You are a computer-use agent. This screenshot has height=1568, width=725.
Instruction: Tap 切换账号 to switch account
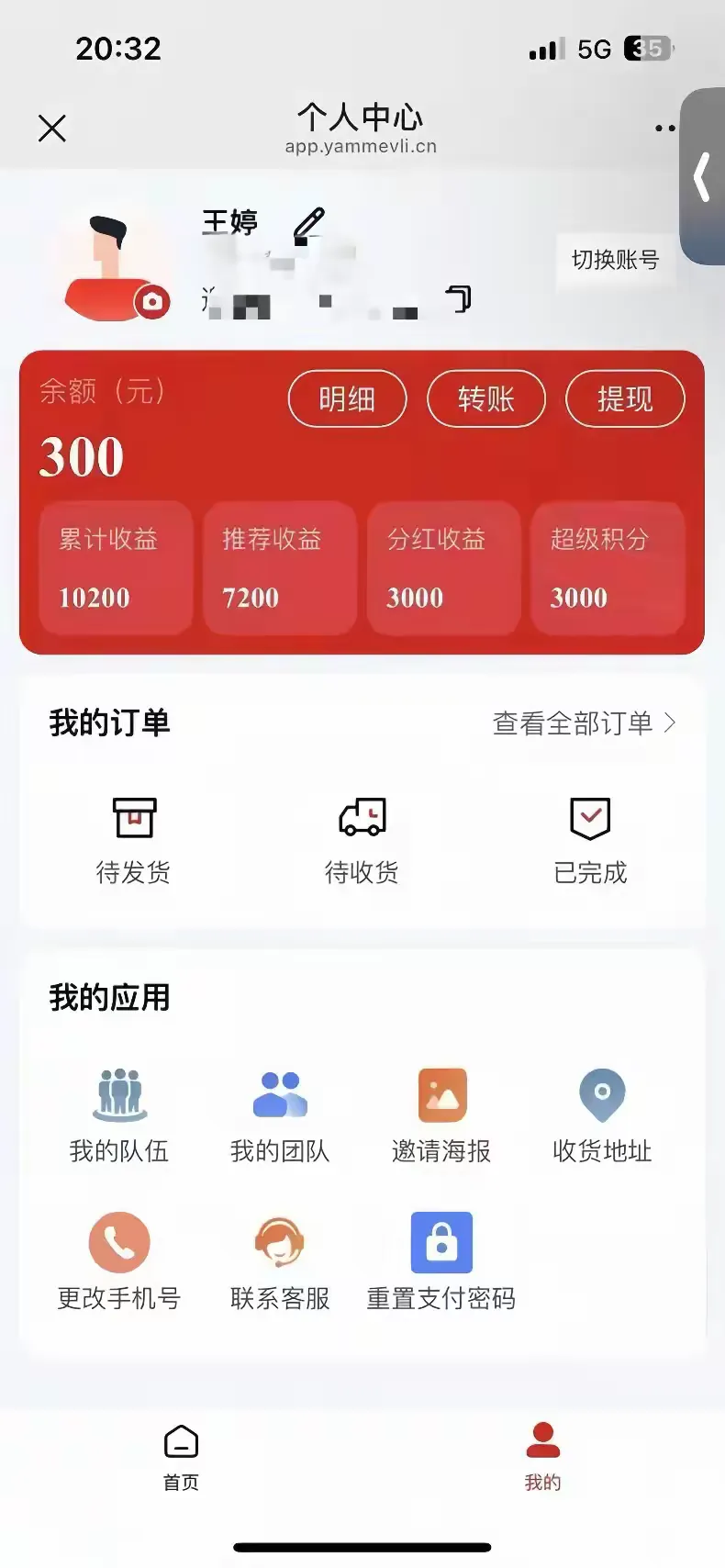pyautogui.click(x=615, y=261)
